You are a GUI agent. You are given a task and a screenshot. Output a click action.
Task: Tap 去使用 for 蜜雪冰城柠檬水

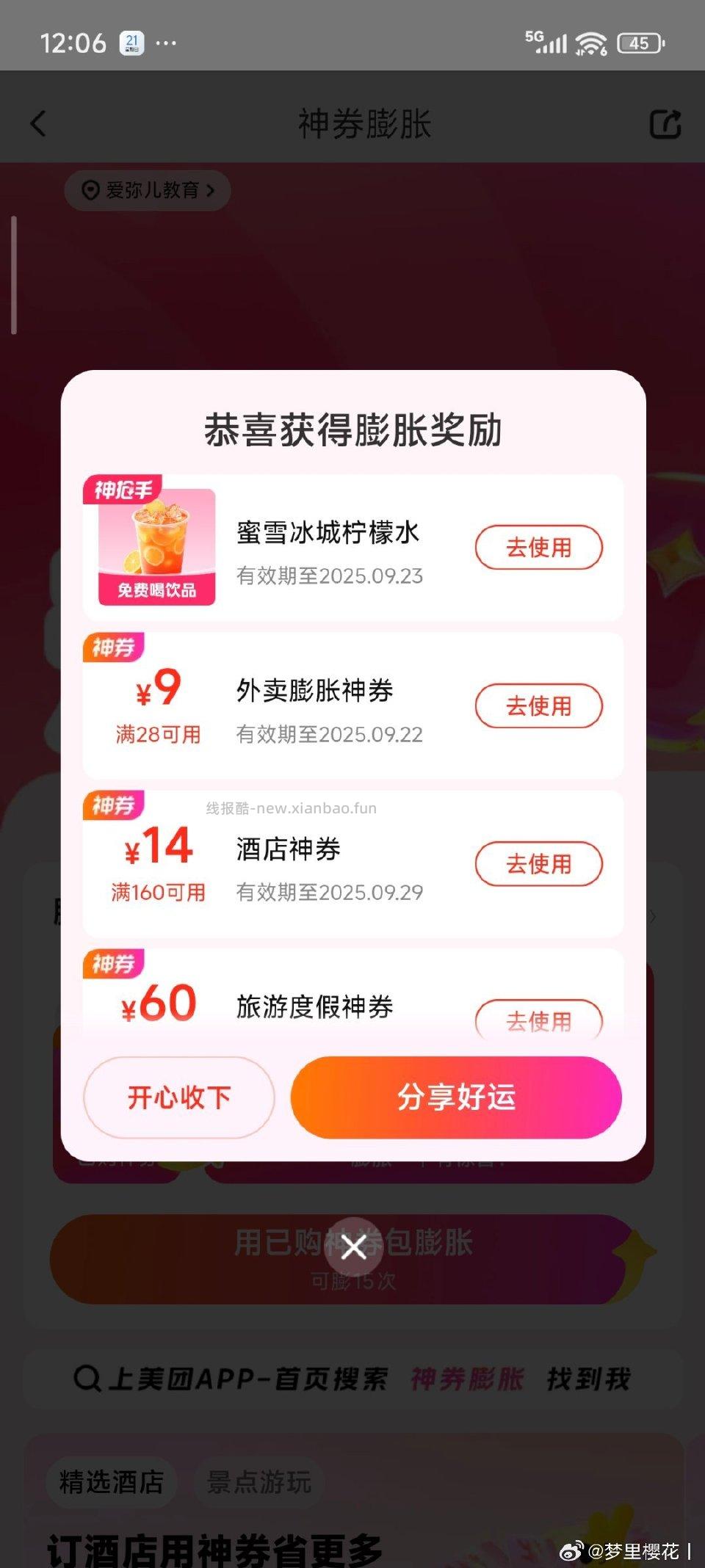539,547
